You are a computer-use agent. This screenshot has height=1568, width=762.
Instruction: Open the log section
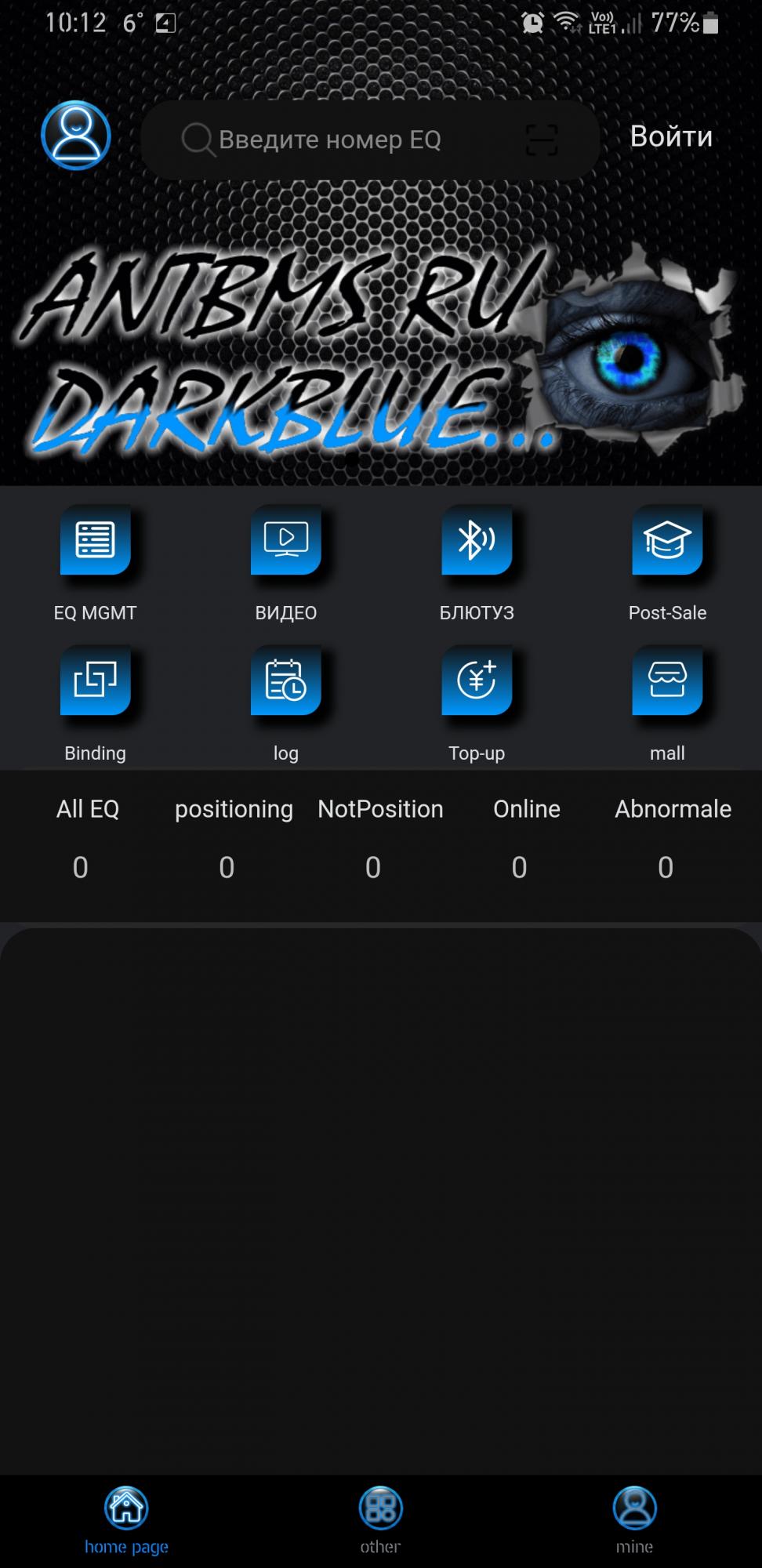pos(285,681)
